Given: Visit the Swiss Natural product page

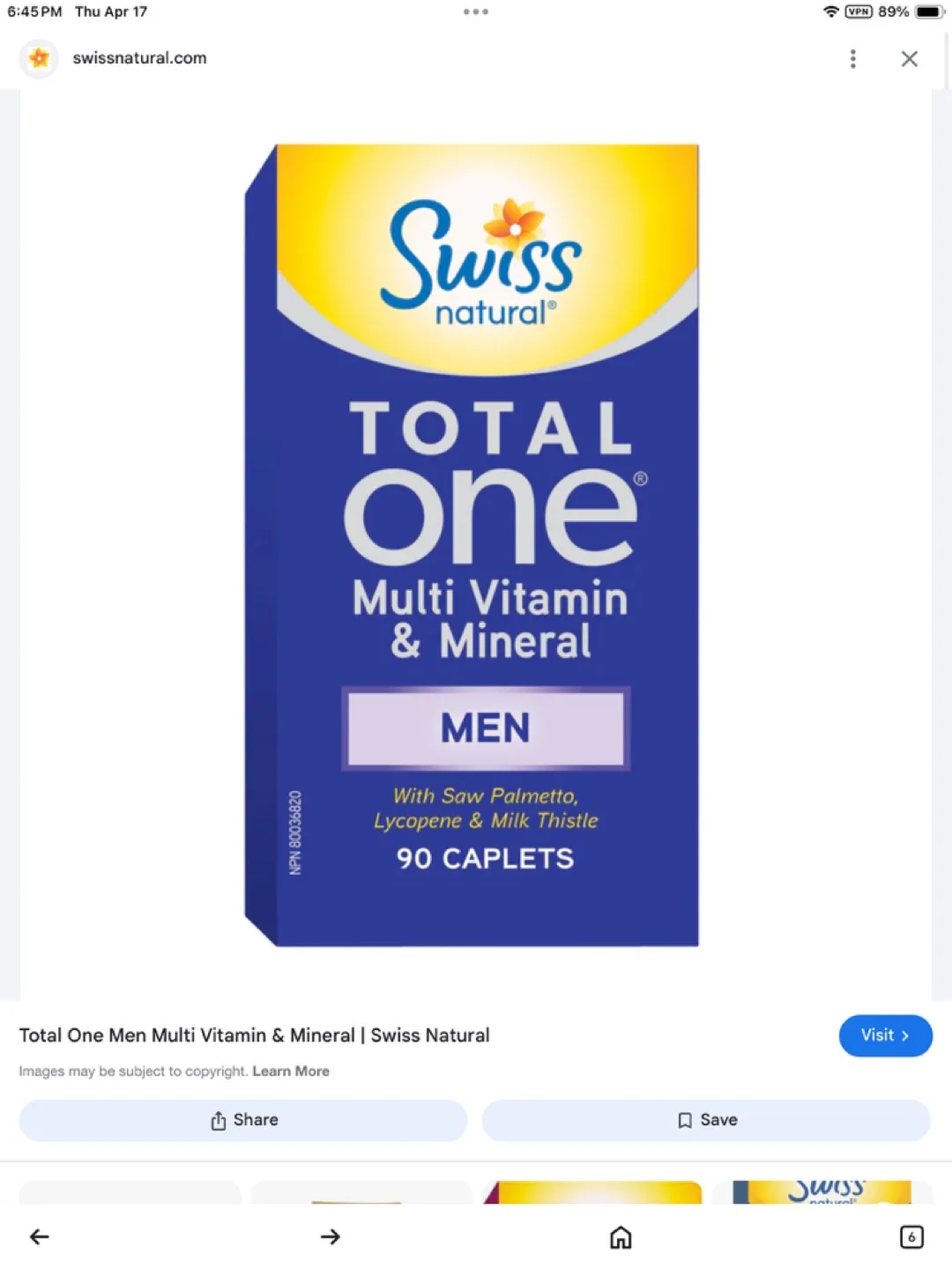Looking at the screenshot, I should coord(885,1035).
